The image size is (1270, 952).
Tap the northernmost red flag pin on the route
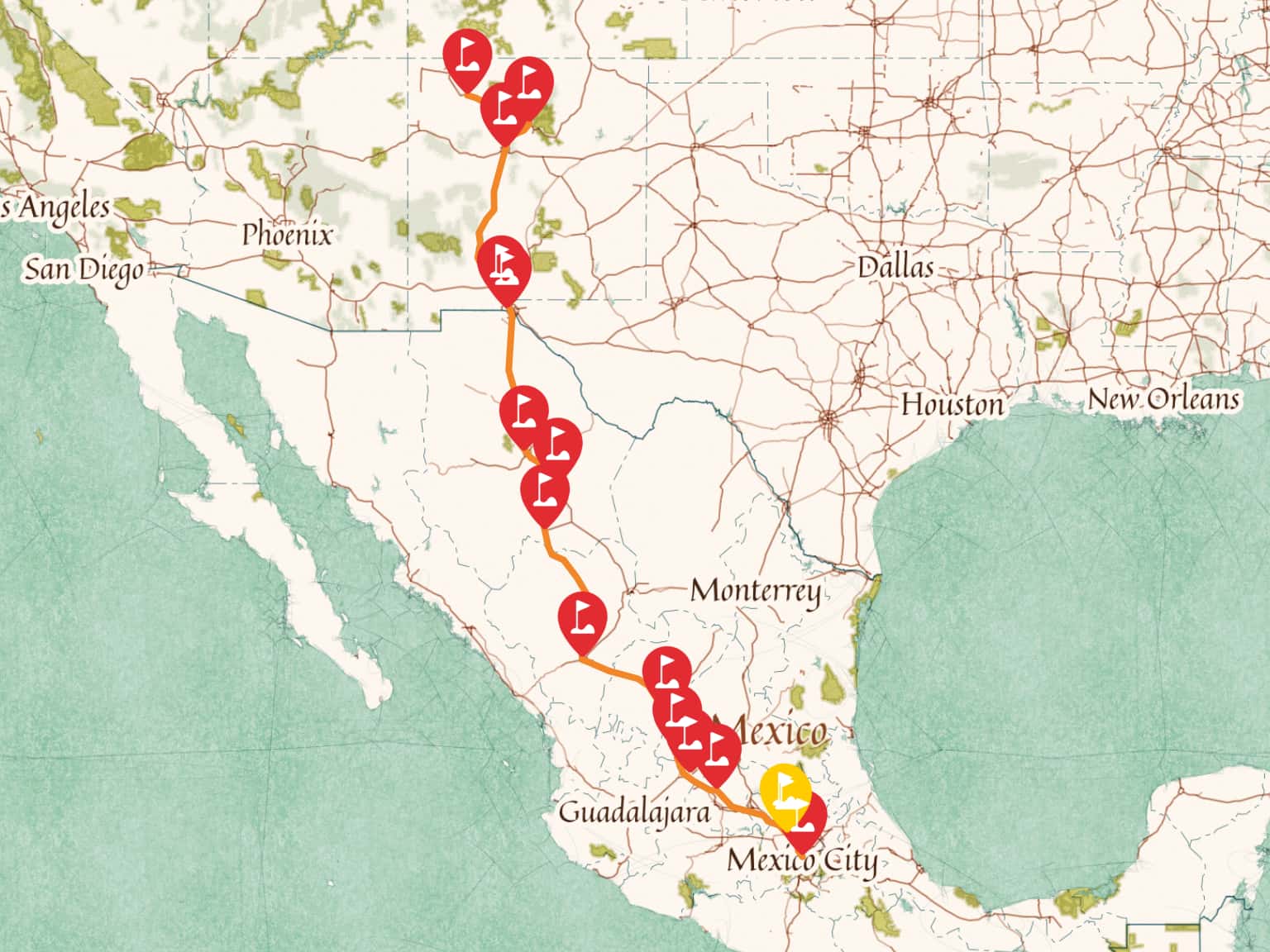click(467, 56)
